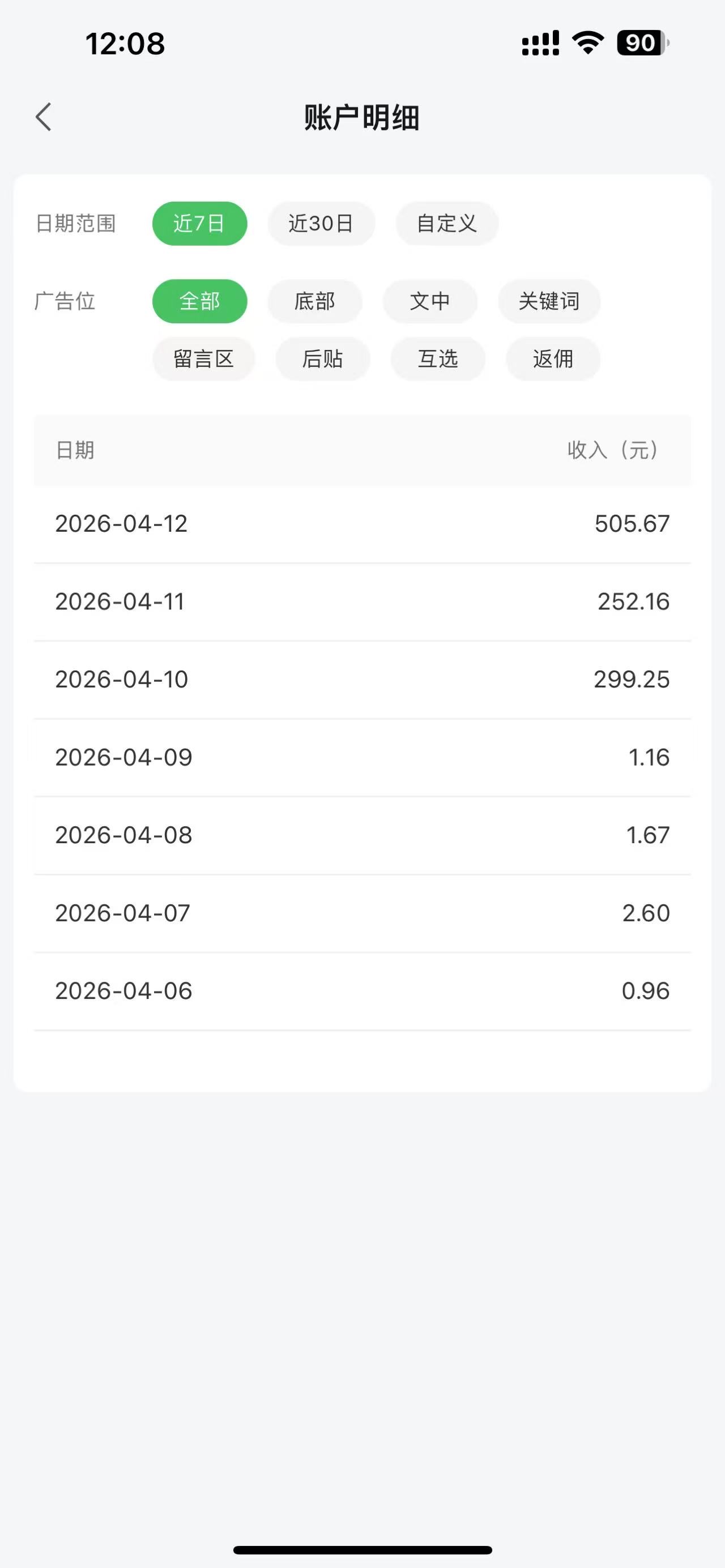Select the 全部 ad position chip

point(200,301)
